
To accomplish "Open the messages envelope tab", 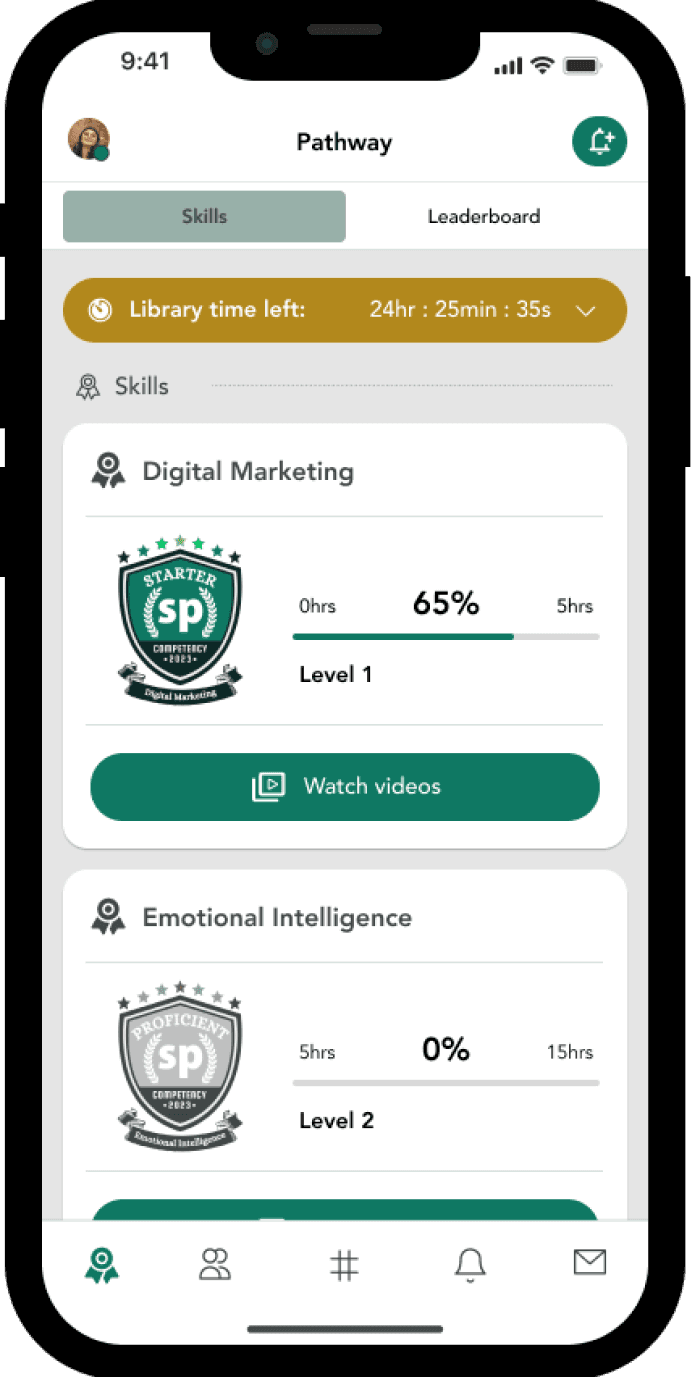I will pos(590,1263).
